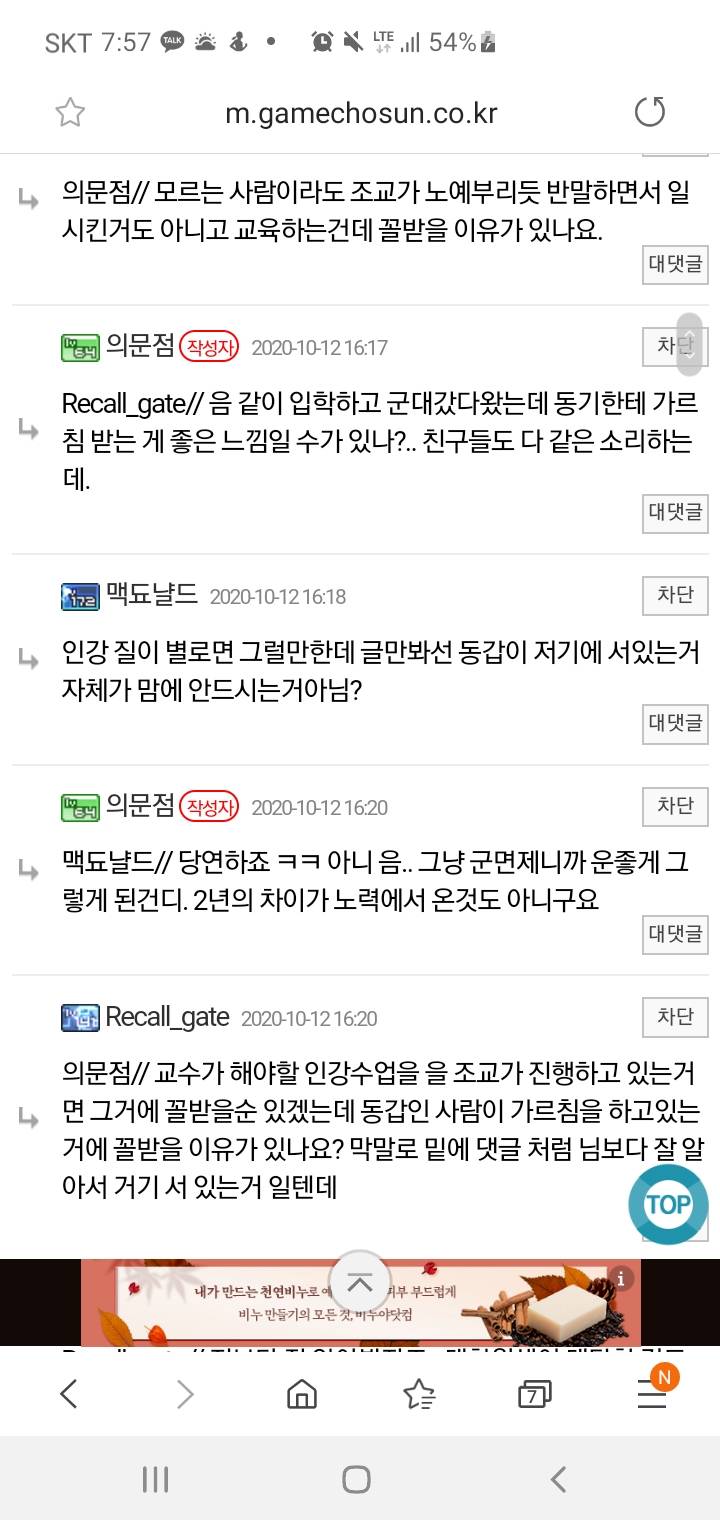This screenshot has width=720, height=1520.
Task: Expand the ad banner with the up arrow
Action: [x=359, y=1284]
